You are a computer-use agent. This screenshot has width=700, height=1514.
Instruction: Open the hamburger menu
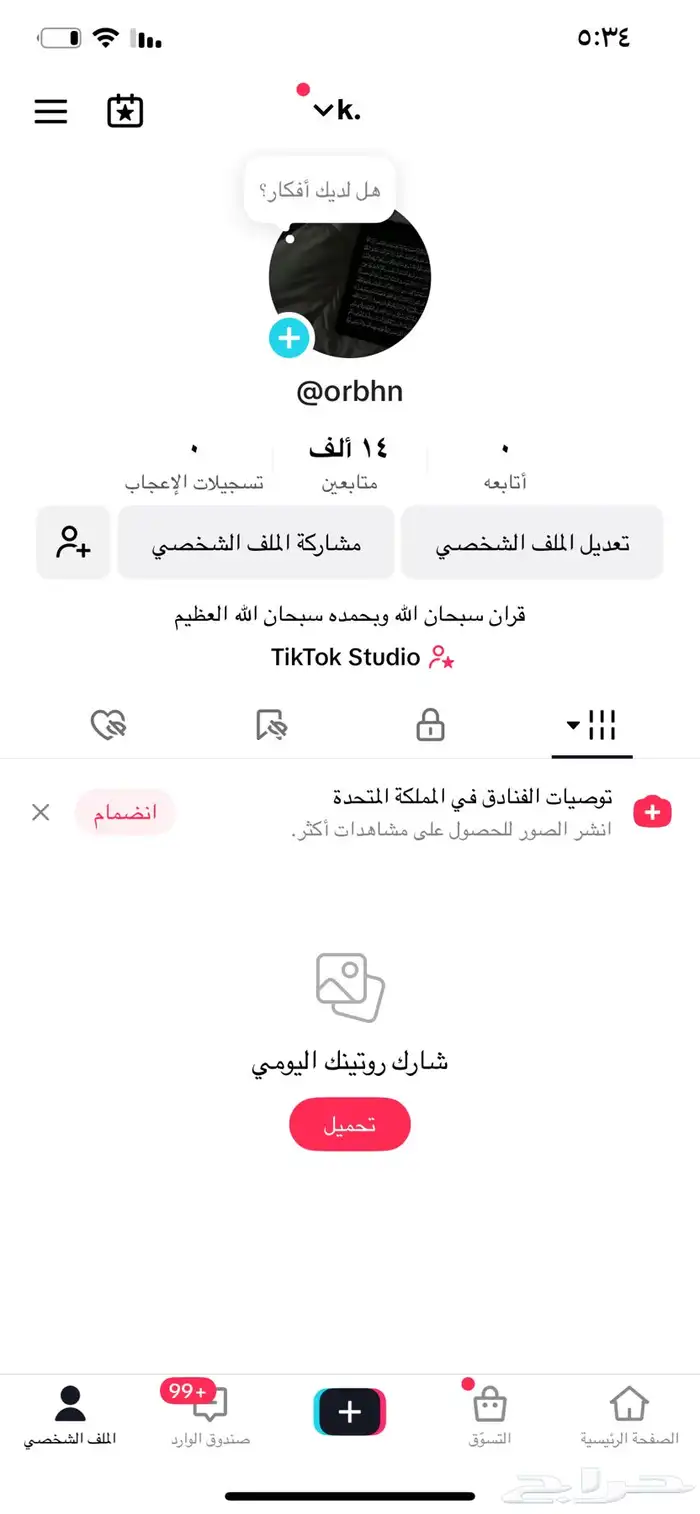51,111
